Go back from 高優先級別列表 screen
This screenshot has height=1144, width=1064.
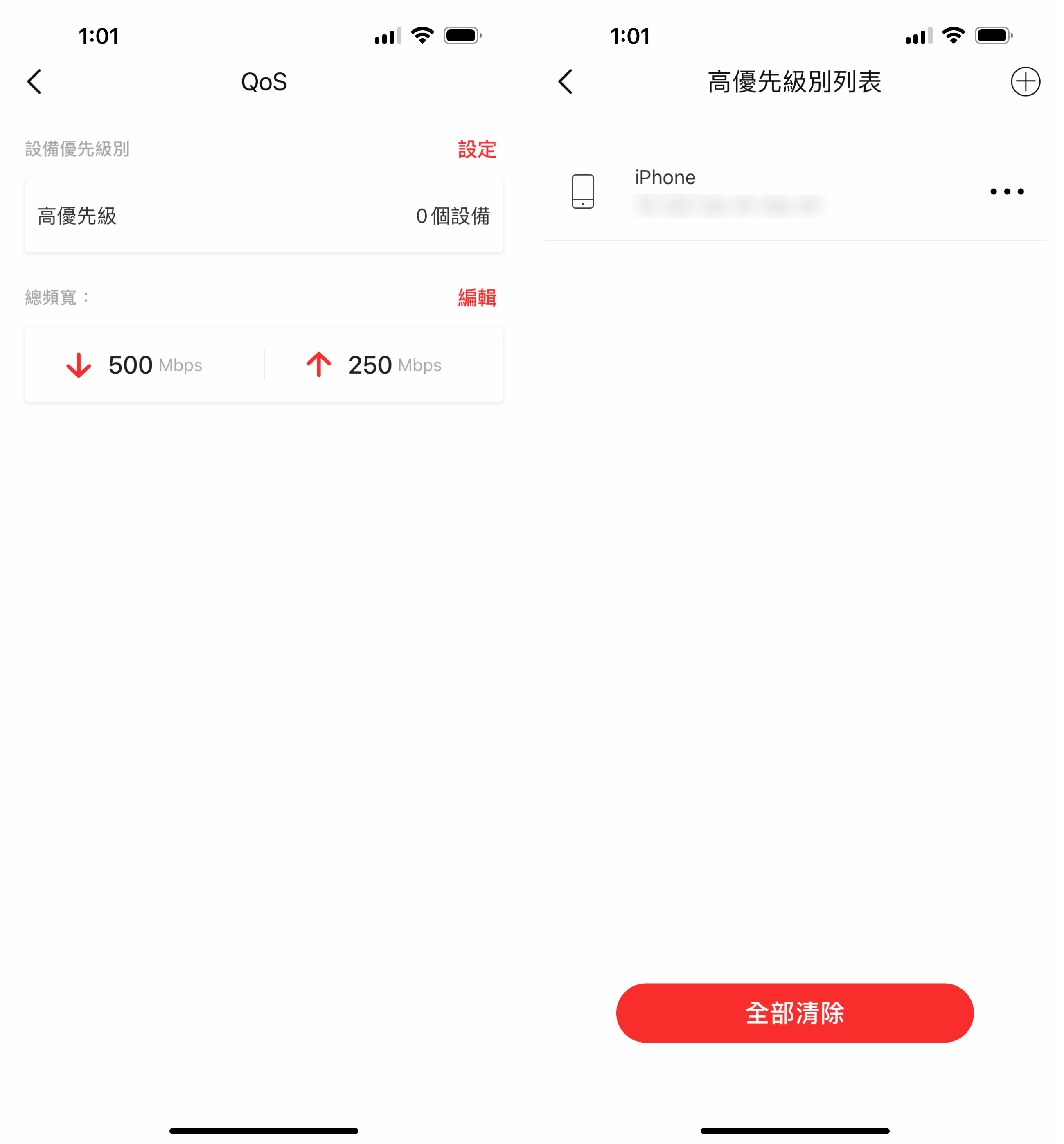click(566, 81)
